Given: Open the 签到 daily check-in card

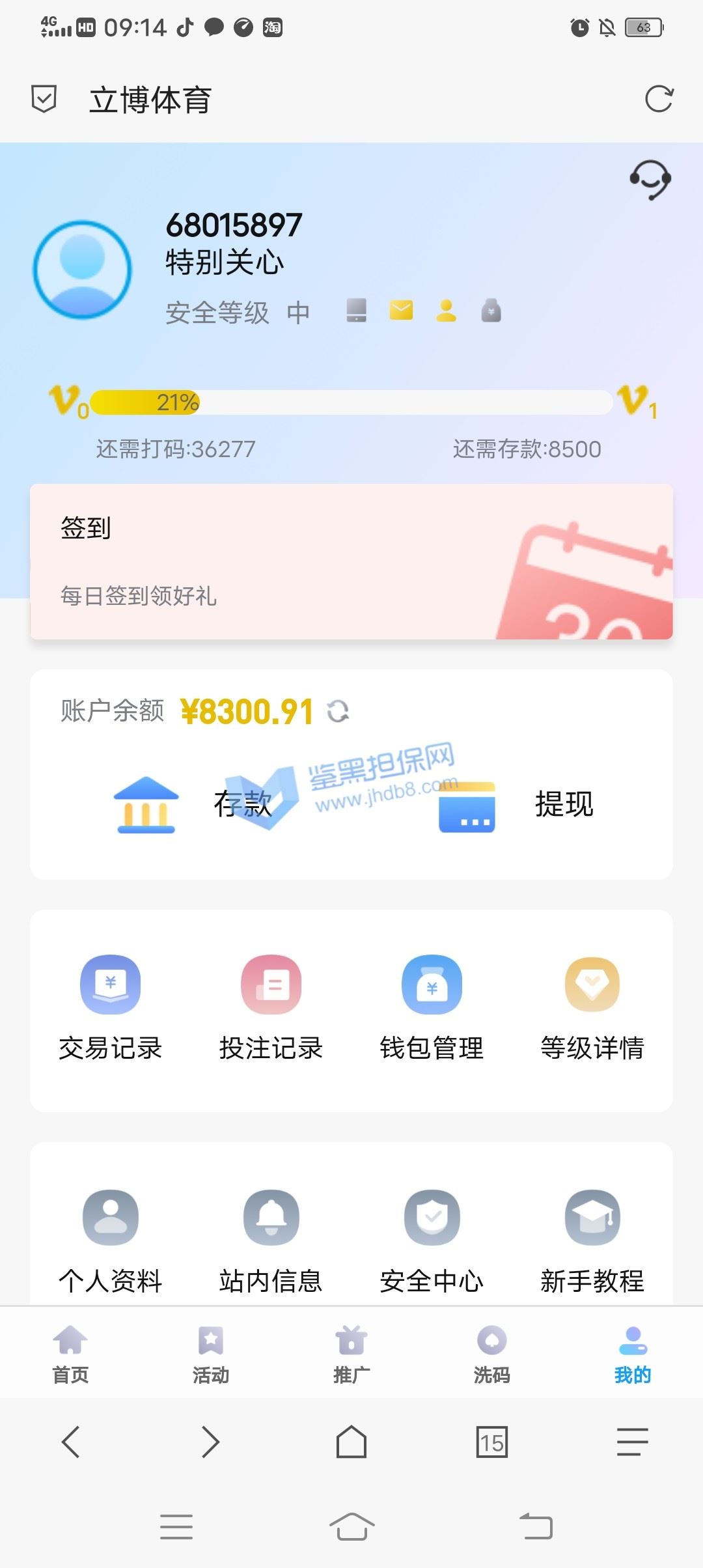Looking at the screenshot, I should point(351,561).
